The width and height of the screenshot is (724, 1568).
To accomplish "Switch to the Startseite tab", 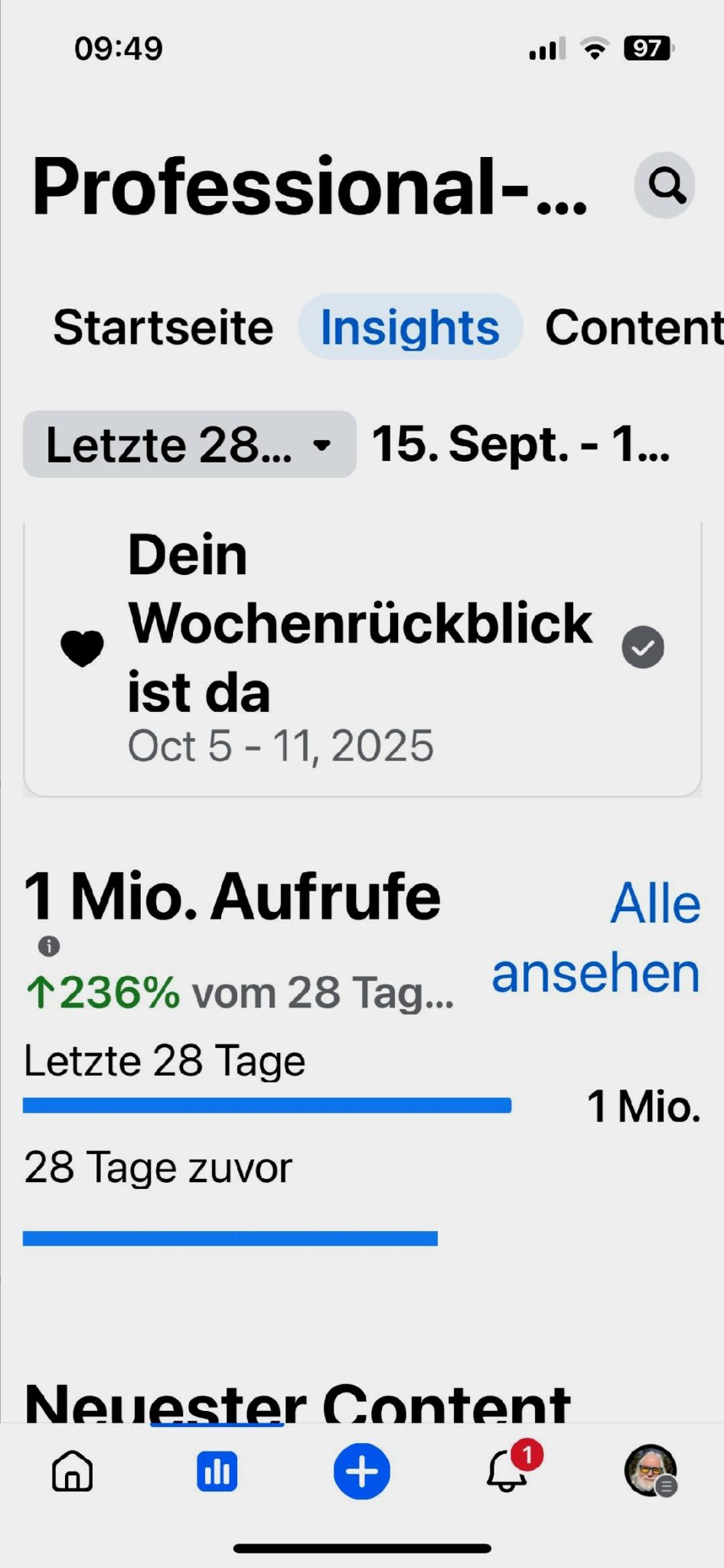I will tap(163, 328).
